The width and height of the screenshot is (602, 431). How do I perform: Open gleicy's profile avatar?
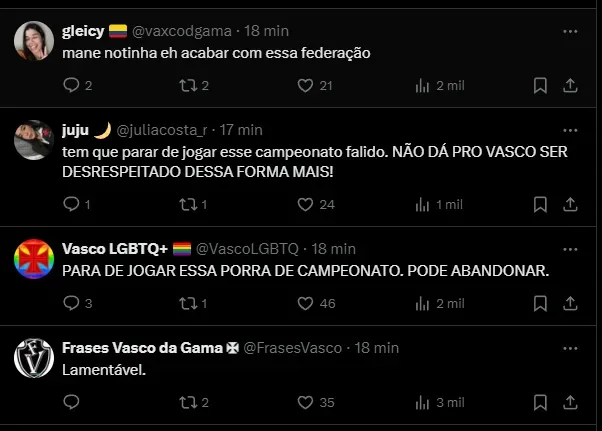point(33,40)
